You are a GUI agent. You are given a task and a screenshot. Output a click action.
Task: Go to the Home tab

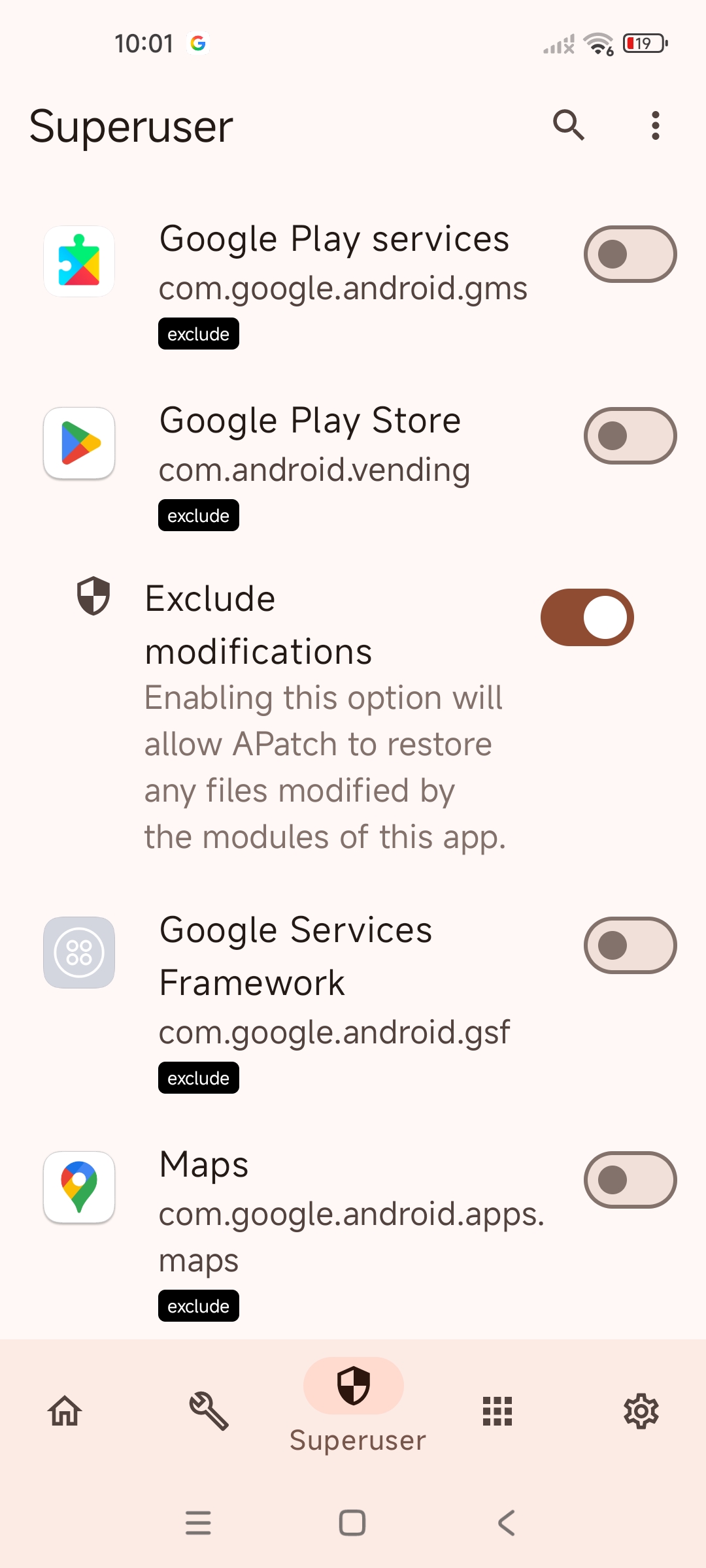[x=65, y=1411]
